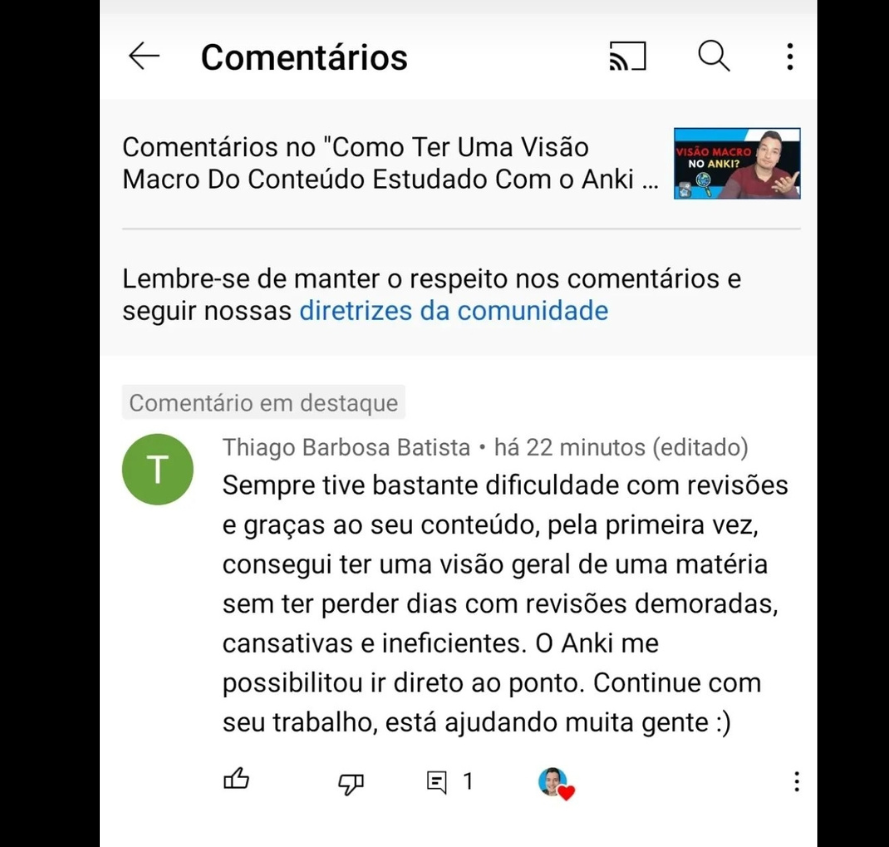Open the Visão Macro no Anki video thumbnail
Screen dimensions: 889x847
coord(736,163)
